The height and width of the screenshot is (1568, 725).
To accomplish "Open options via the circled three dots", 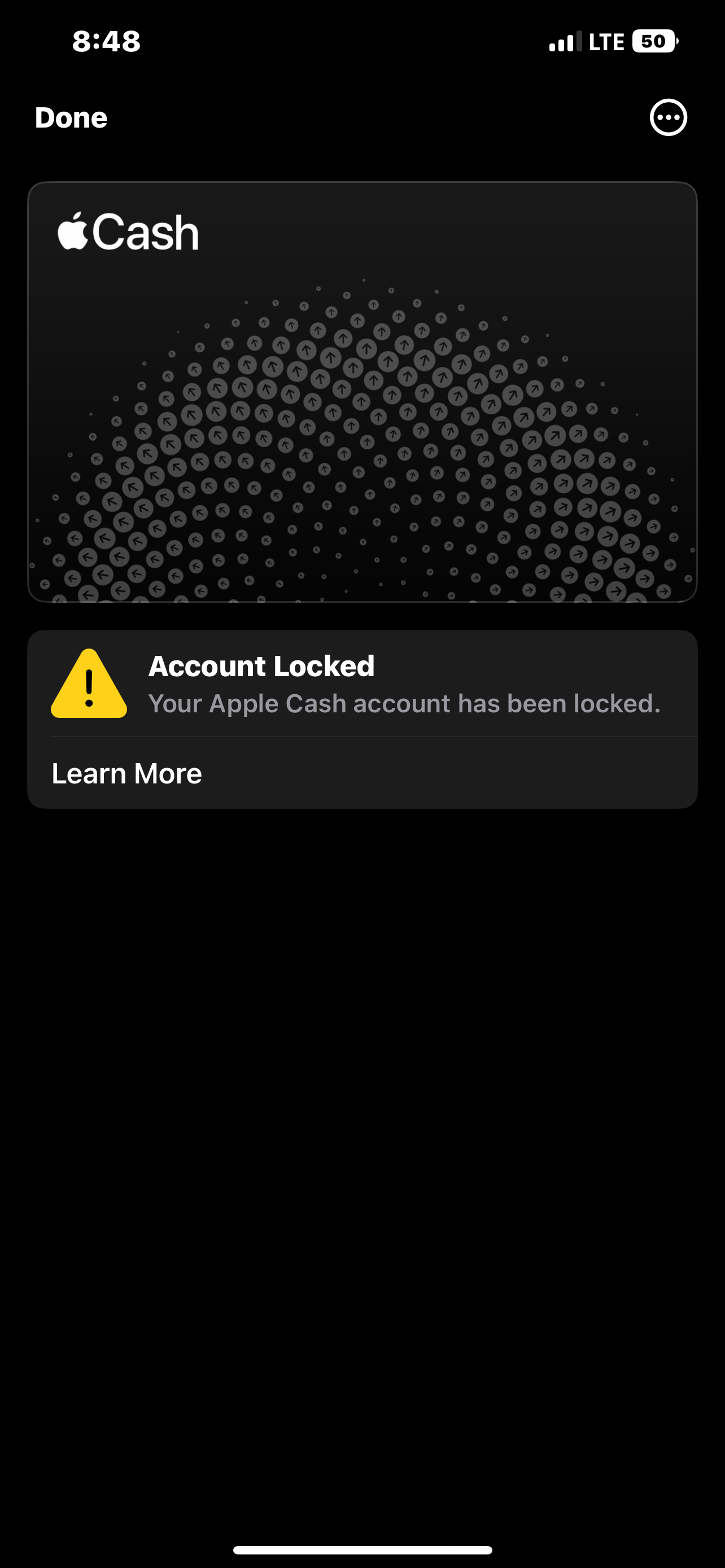I will (x=667, y=117).
